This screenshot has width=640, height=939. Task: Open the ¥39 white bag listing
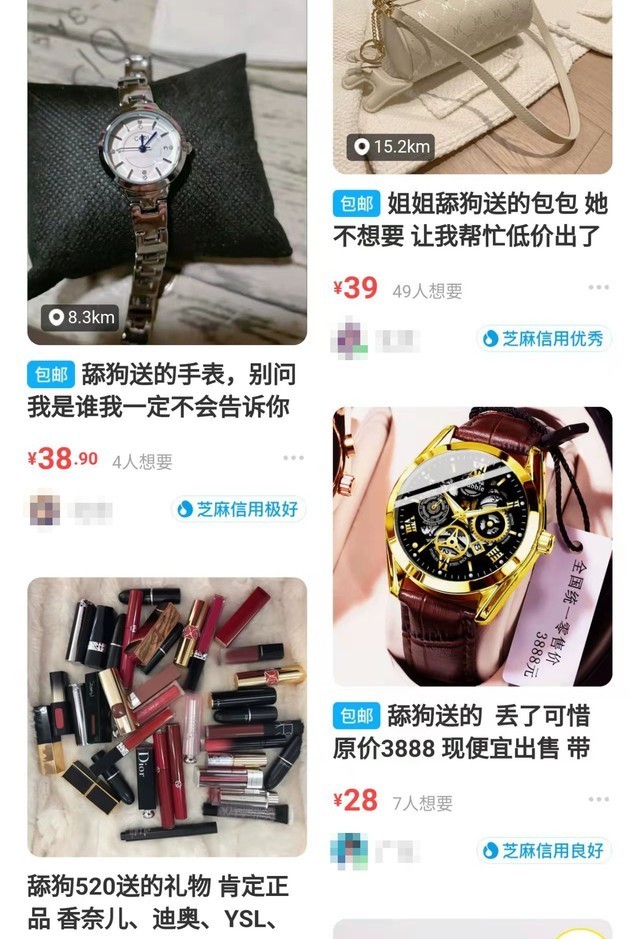coord(472,80)
